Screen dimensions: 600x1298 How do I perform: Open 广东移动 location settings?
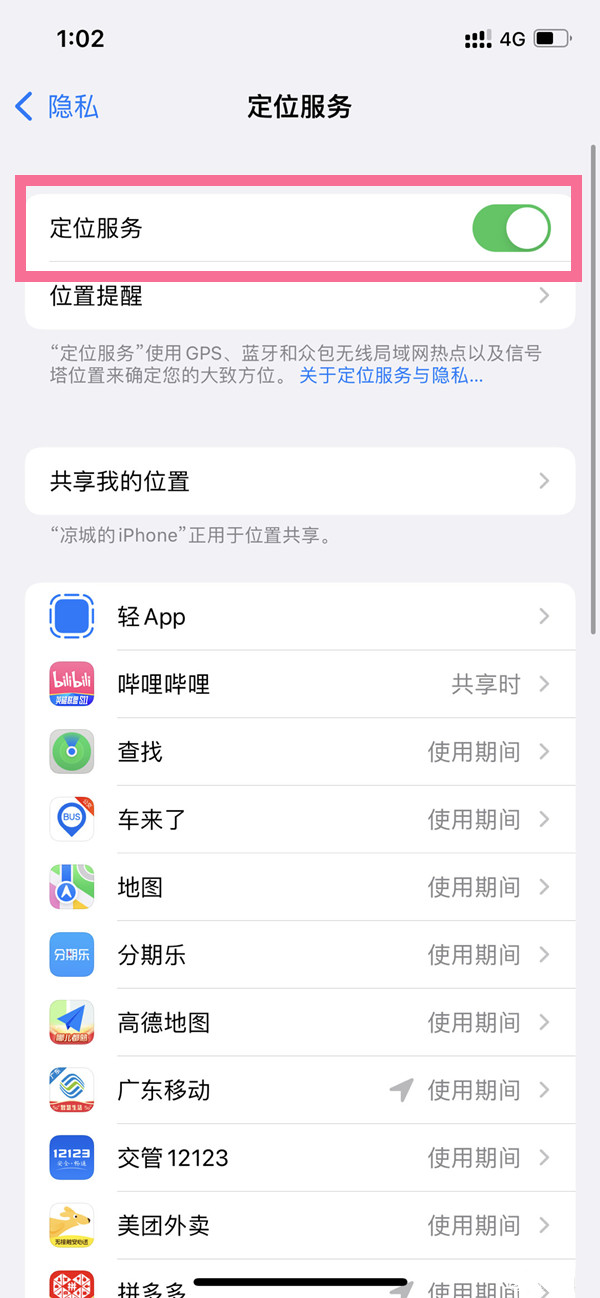click(300, 1090)
